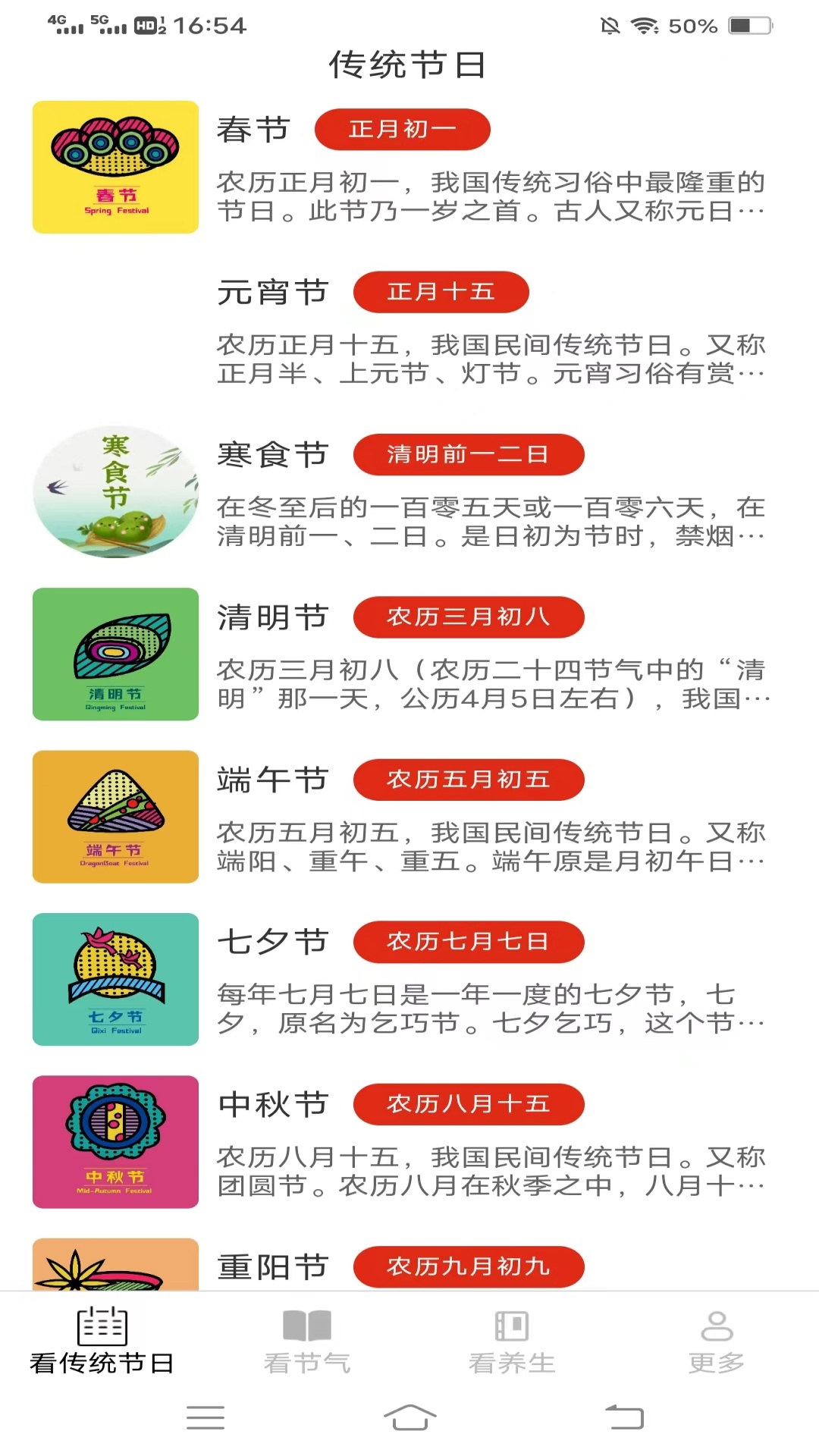
Task: Open the 七夕节 festival entry
Action: [x=409, y=979]
